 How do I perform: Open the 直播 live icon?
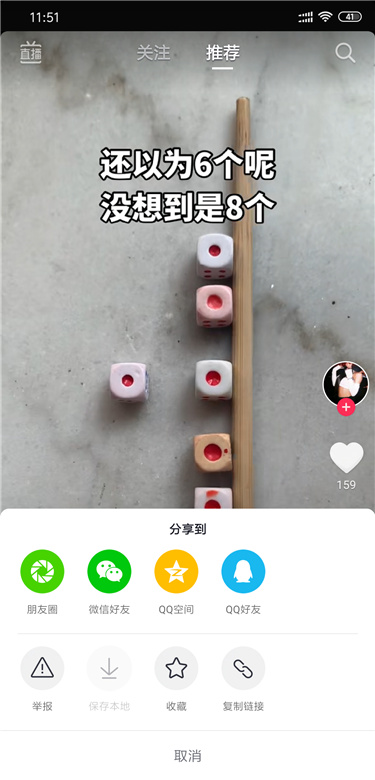tap(30, 53)
